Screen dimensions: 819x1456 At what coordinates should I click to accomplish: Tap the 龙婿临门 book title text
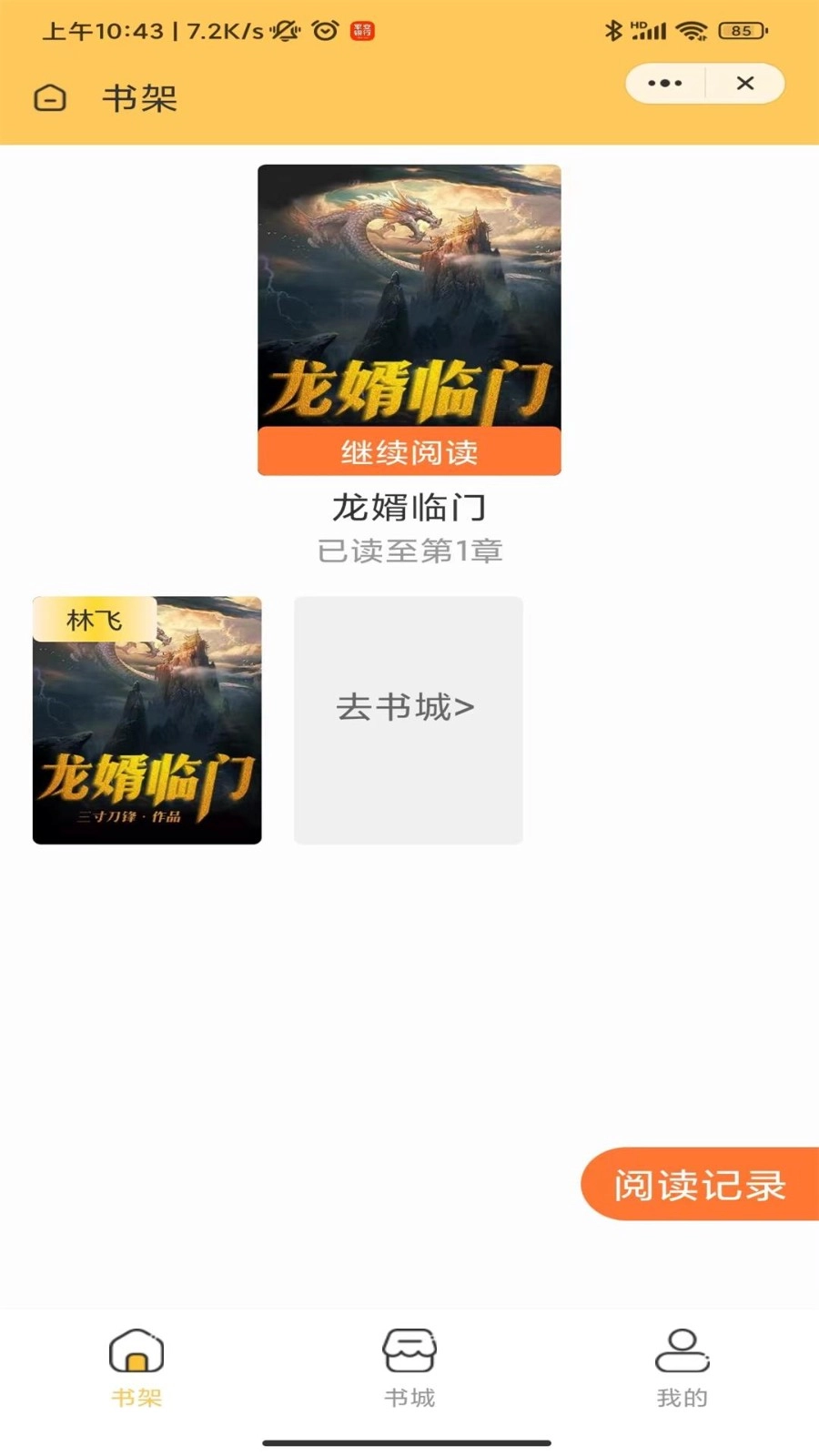[409, 509]
